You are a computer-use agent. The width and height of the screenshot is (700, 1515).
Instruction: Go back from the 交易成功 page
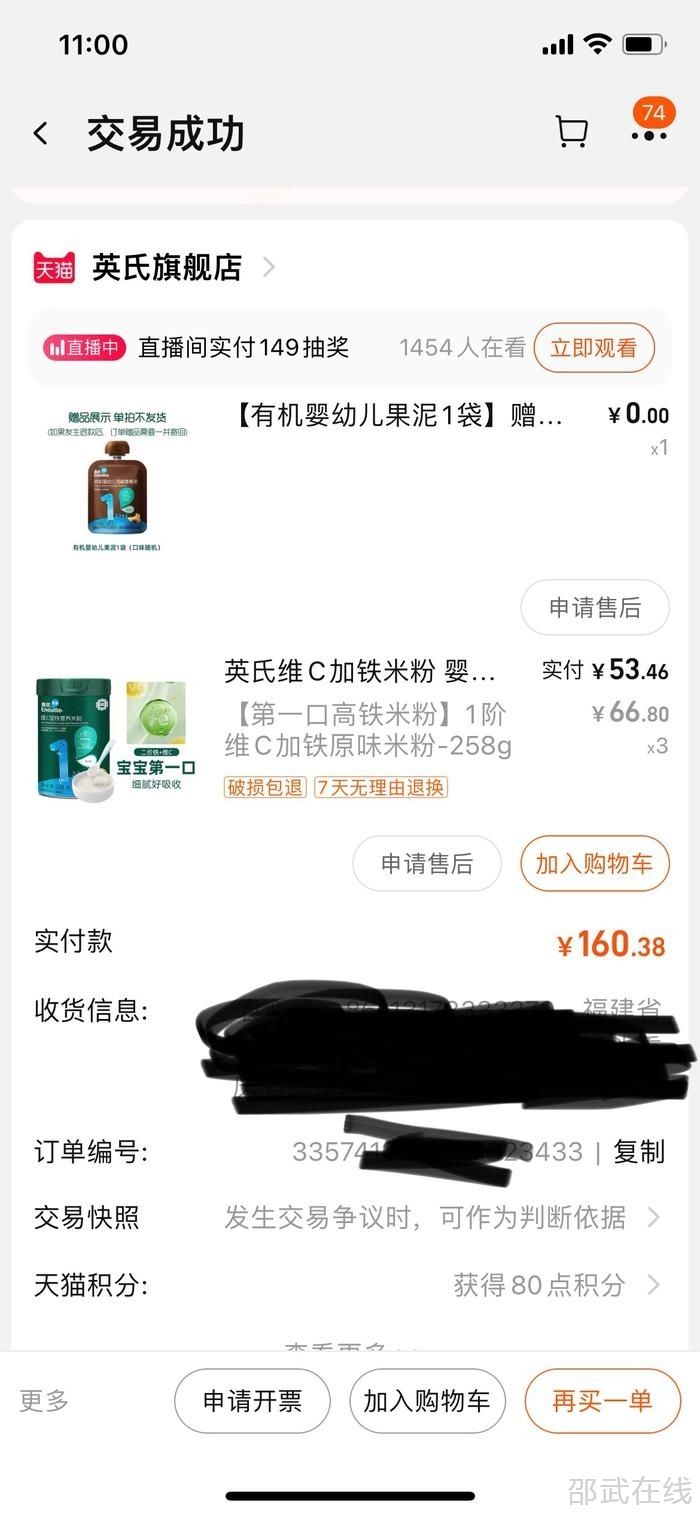pyautogui.click(x=41, y=133)
